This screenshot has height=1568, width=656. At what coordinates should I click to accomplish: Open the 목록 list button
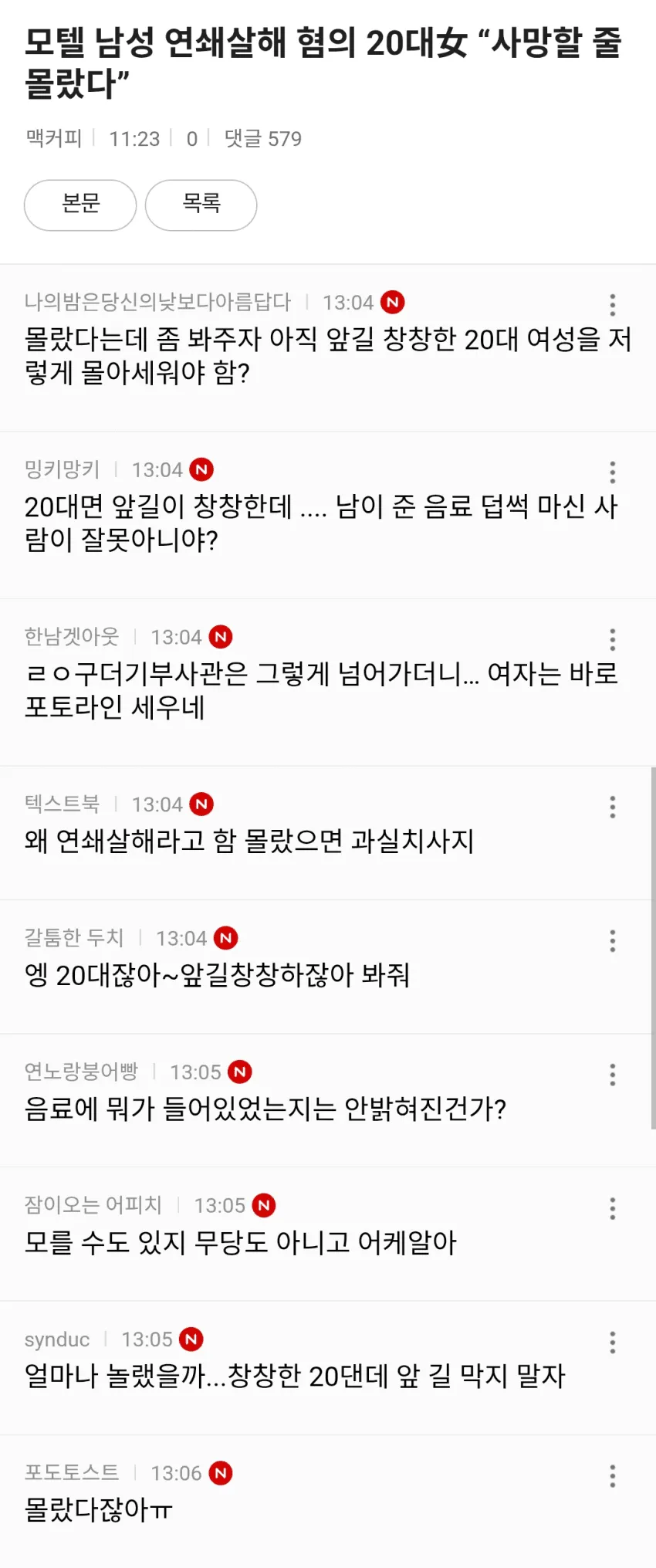click(x=201, y=205)
